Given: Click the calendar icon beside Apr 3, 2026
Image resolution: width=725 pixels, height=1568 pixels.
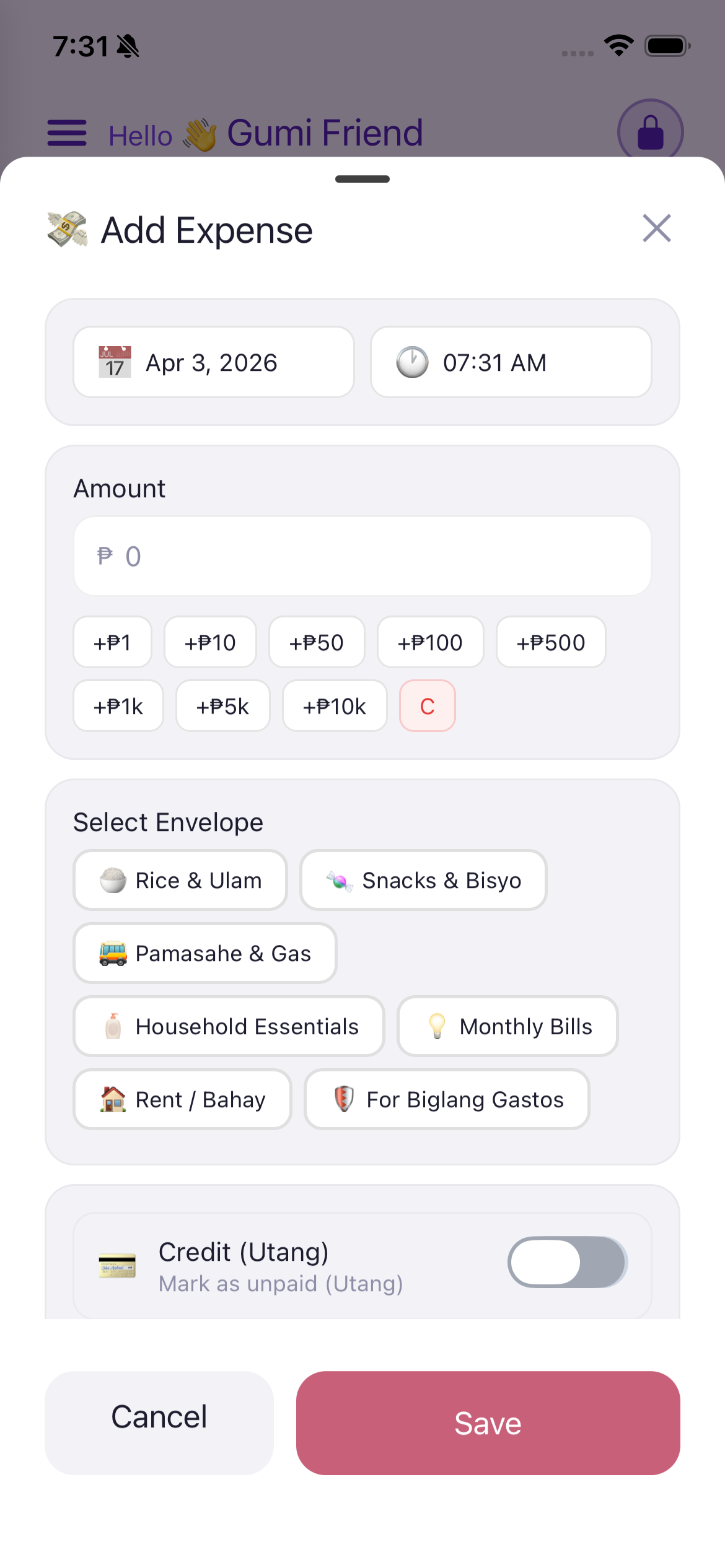Looking at the screenshot, I should tap(114, 362).
